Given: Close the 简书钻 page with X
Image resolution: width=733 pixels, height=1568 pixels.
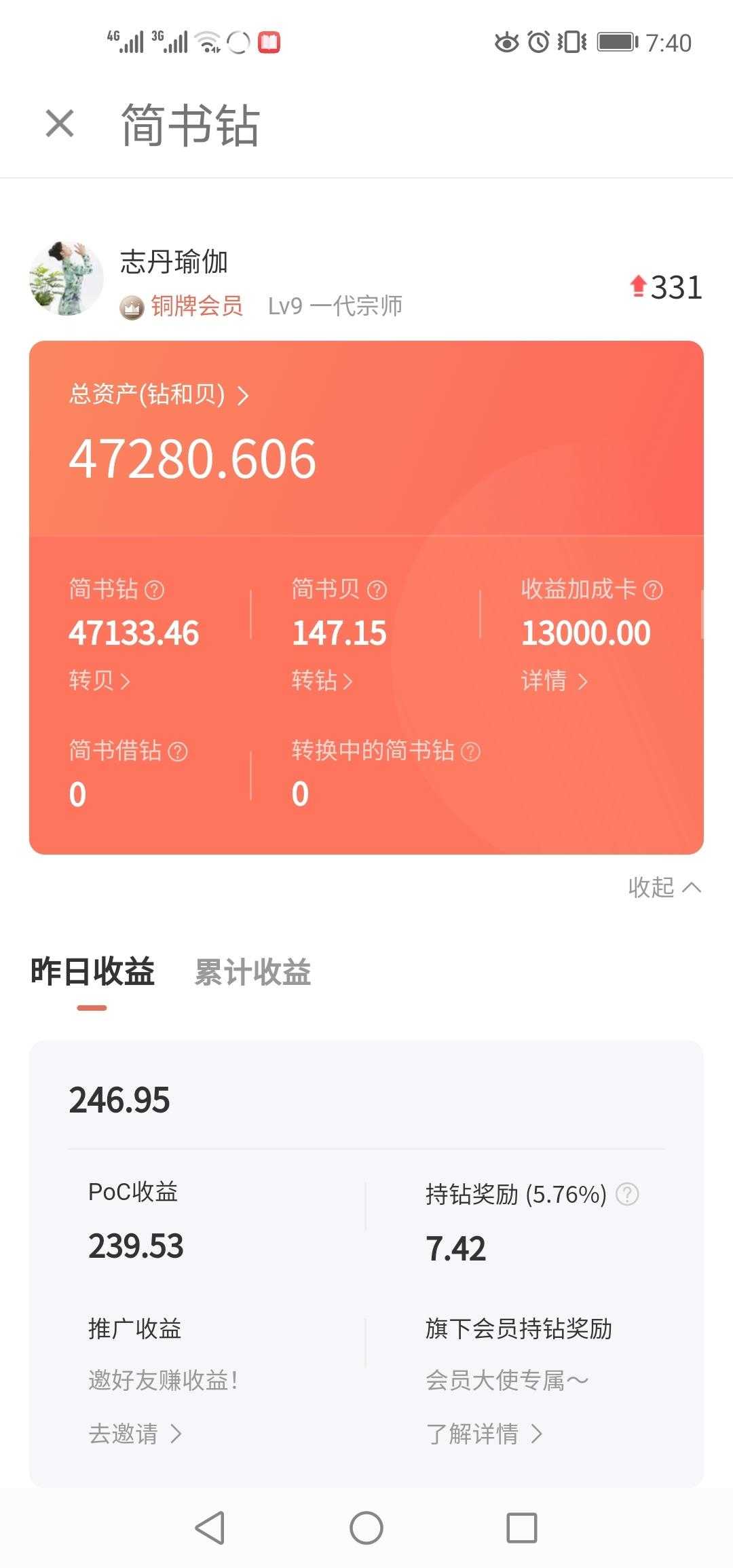Looking at the screenshot, I should tap(58, 123).
